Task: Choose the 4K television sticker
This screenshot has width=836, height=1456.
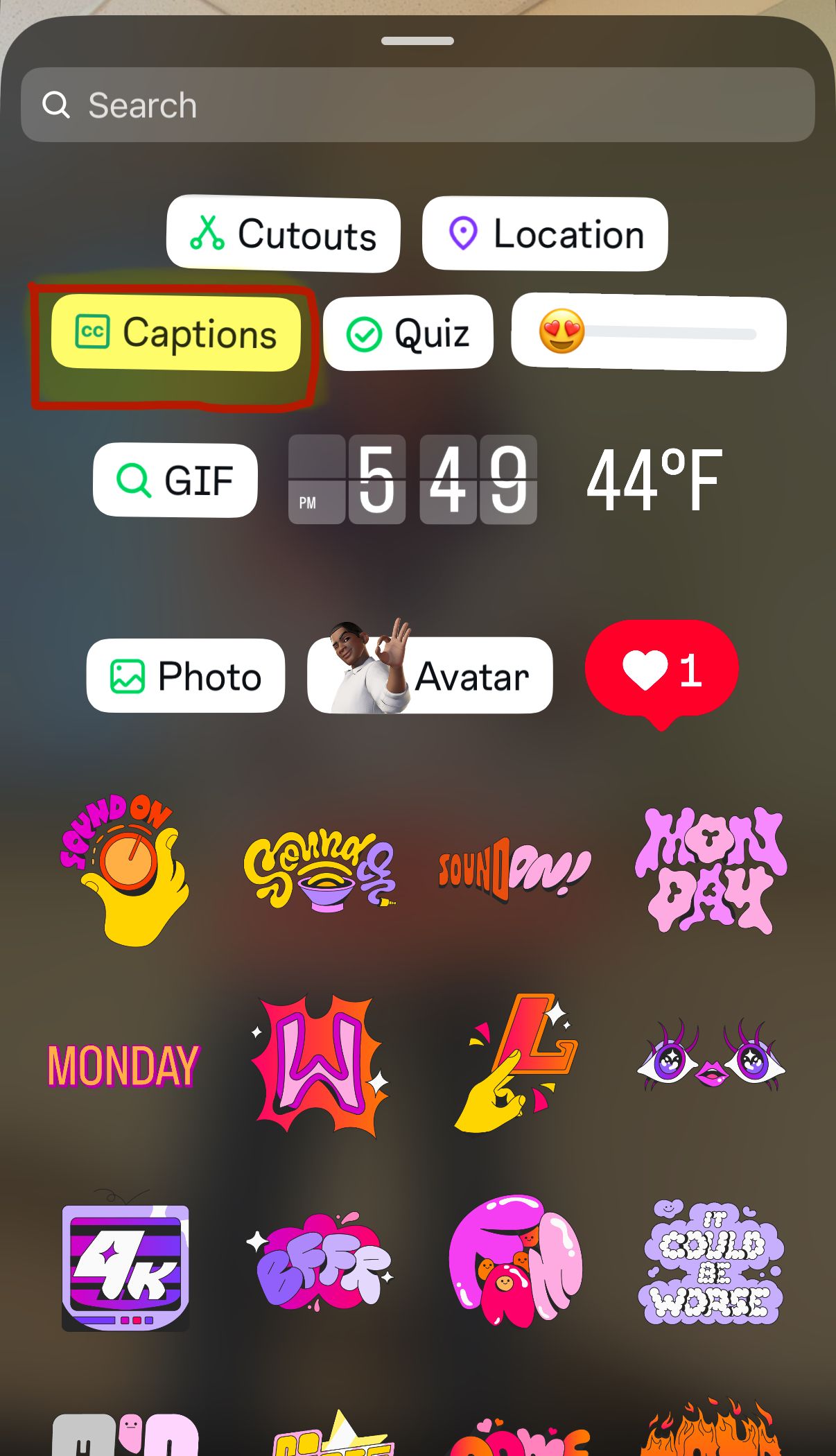Action: pyautogui.click(x=125, y=1265)
